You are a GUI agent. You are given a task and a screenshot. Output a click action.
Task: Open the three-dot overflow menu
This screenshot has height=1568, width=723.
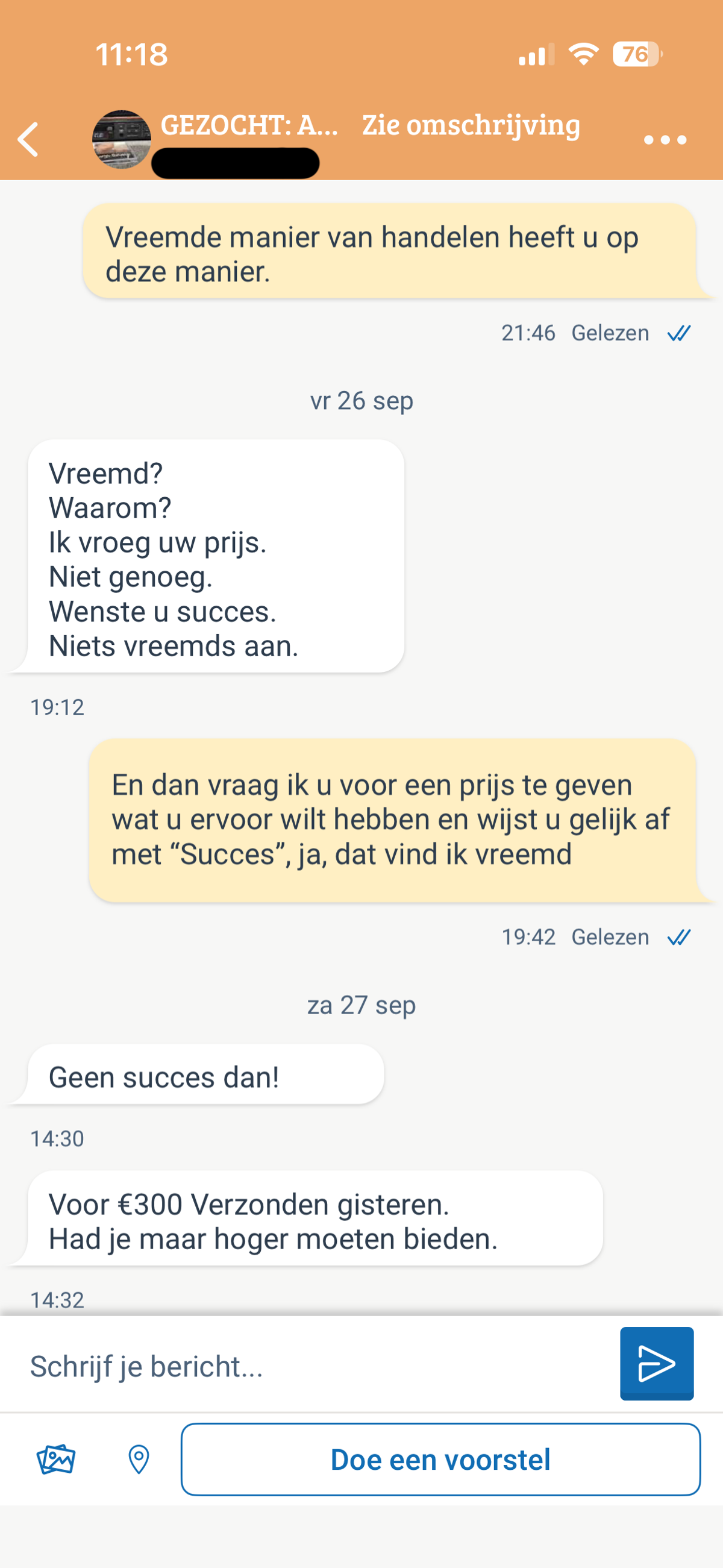point(665,140)
